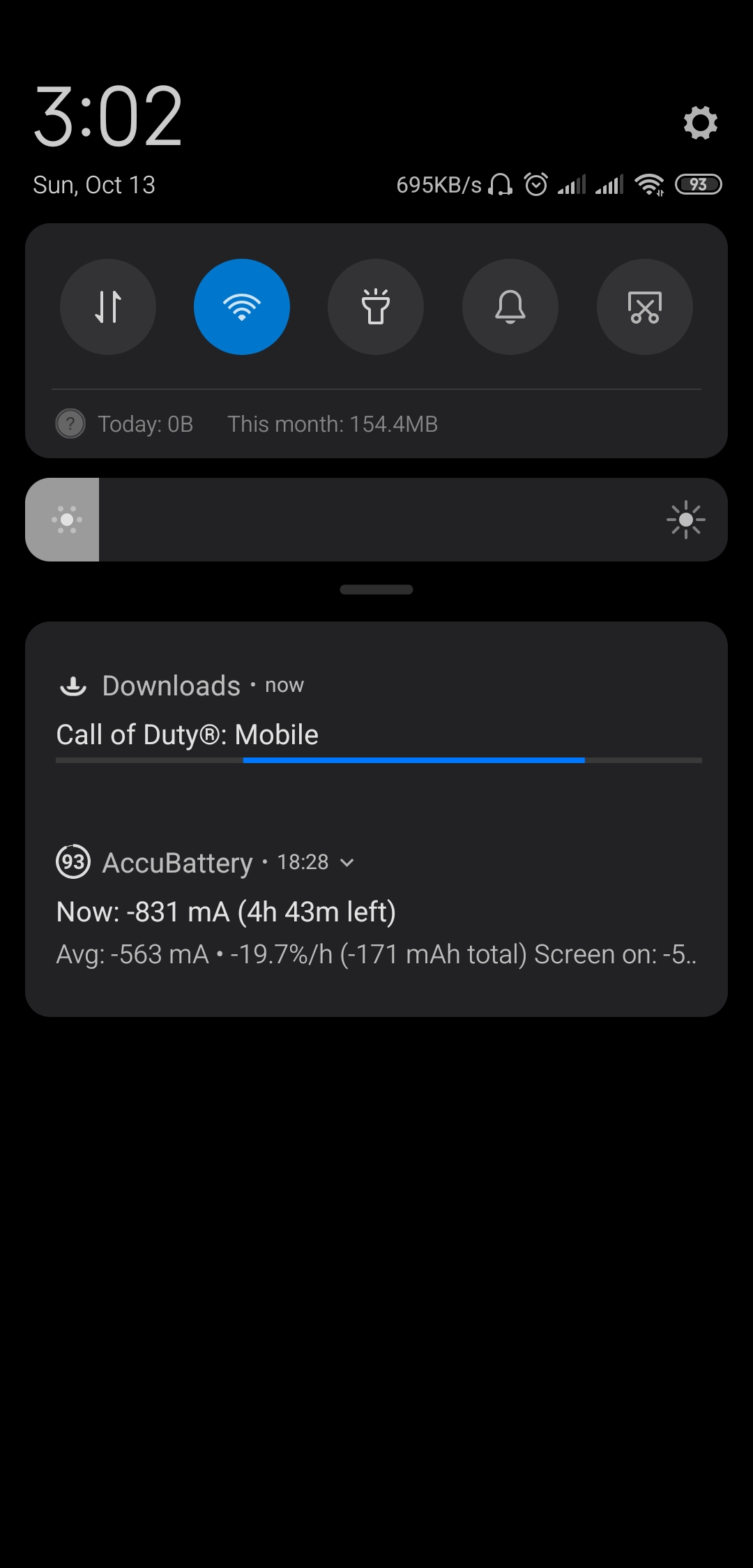
Task: Toggle the sound bell tile
Action: (x=510, y=307)
